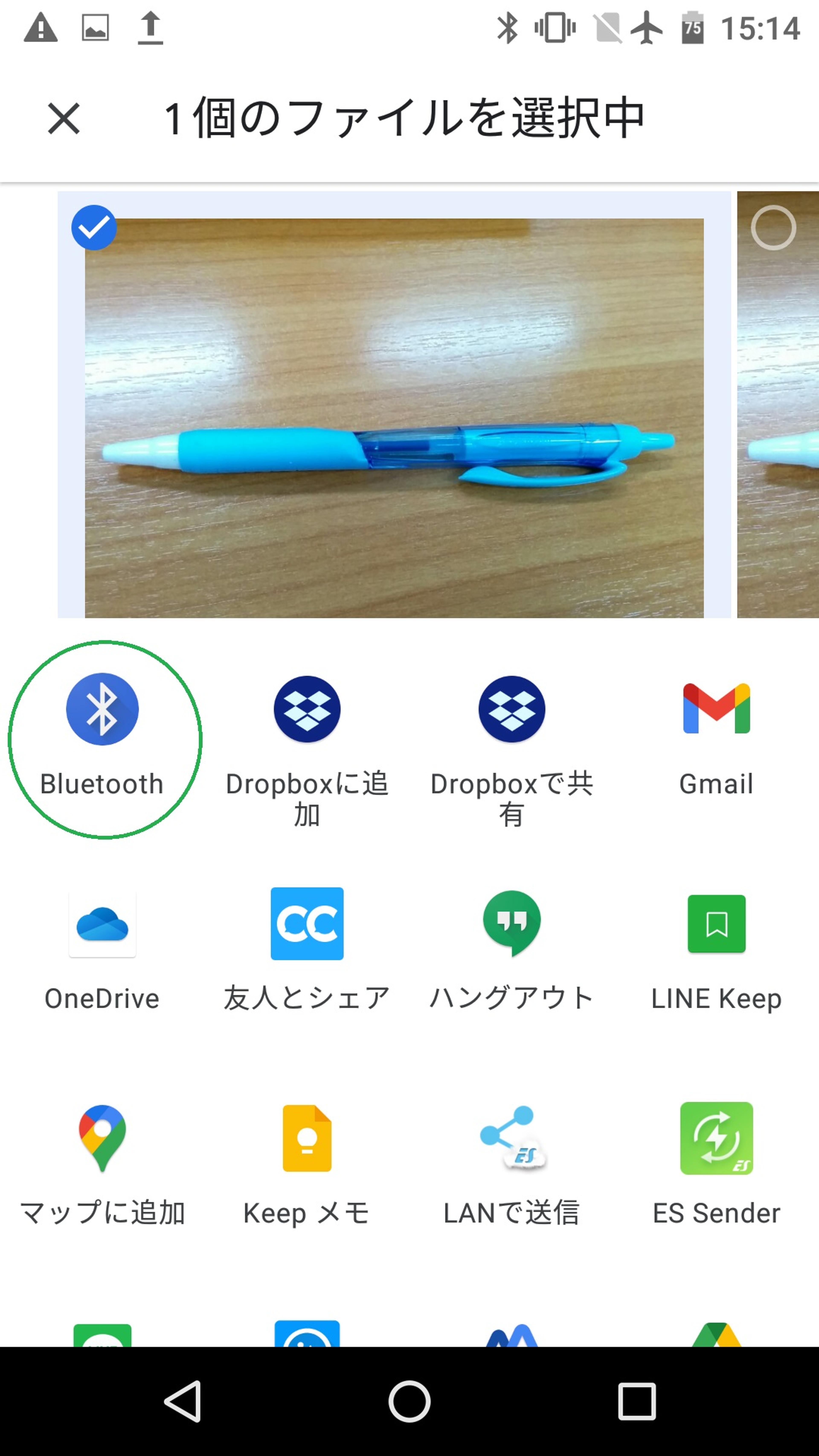819x1456 pixels.
Task: Go back using the navigation bar
Action: point(183,1401)
